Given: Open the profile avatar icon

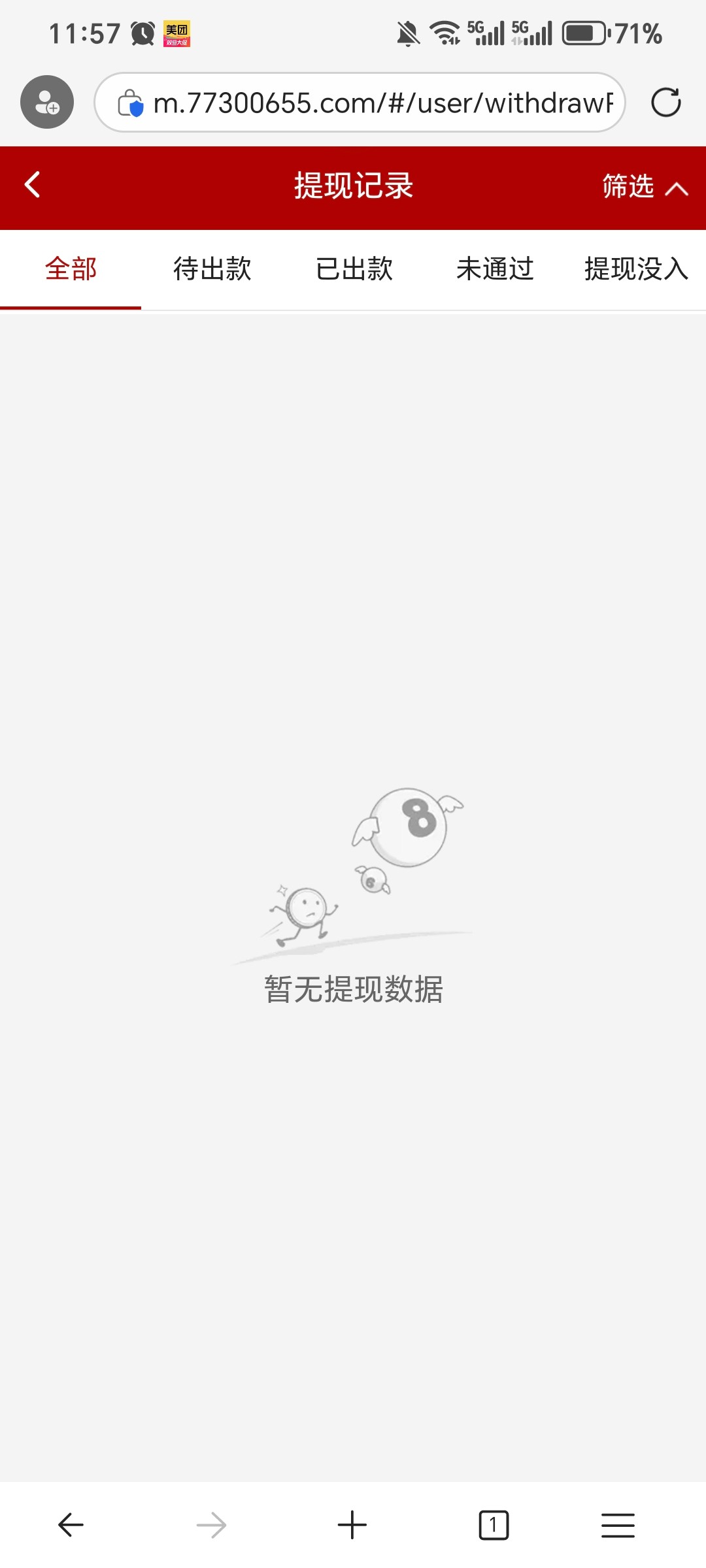Looking at the screenshot, I should (46, 102).
